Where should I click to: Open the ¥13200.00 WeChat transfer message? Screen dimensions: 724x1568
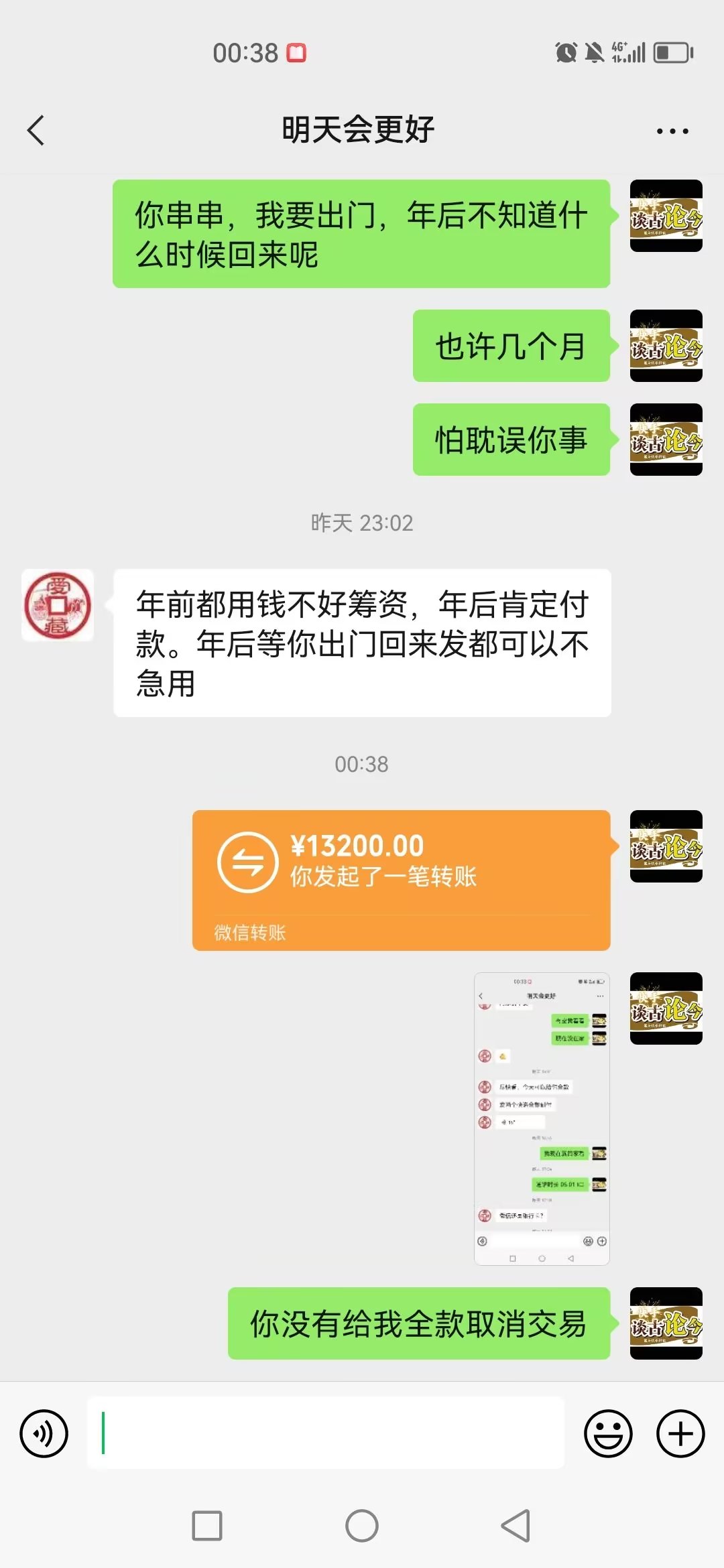[402, 880]
